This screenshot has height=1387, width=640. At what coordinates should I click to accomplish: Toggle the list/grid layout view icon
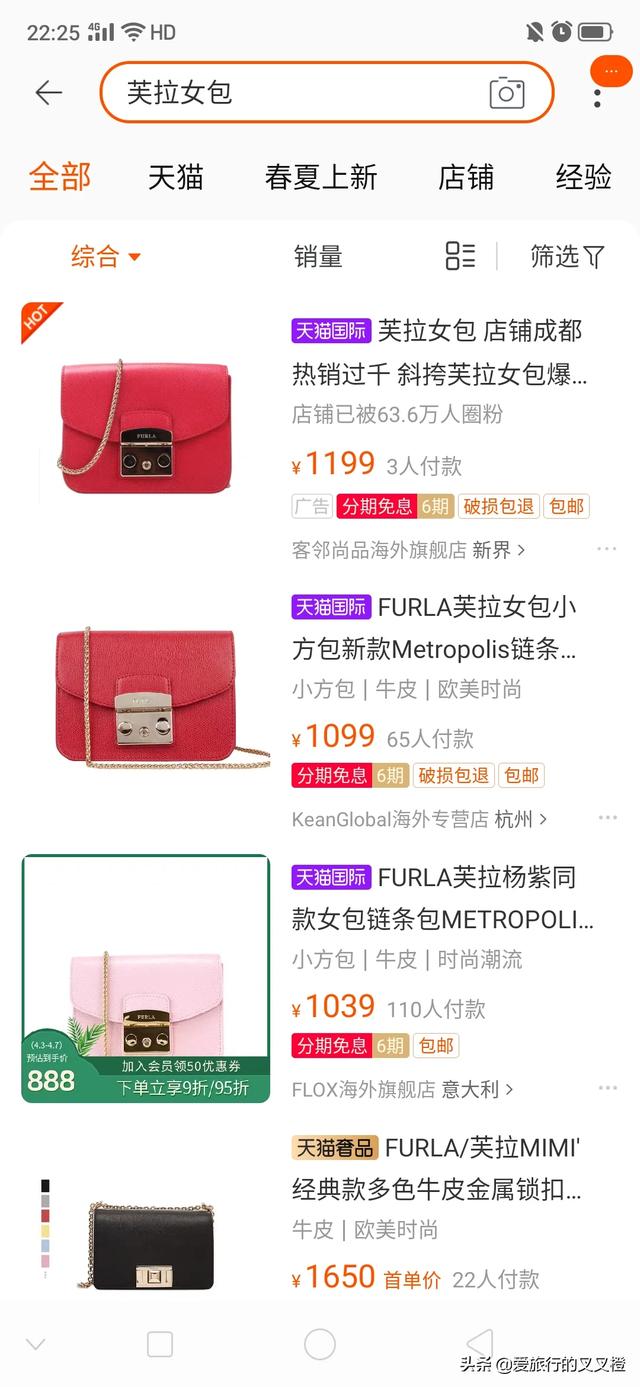tap(460, 256)
